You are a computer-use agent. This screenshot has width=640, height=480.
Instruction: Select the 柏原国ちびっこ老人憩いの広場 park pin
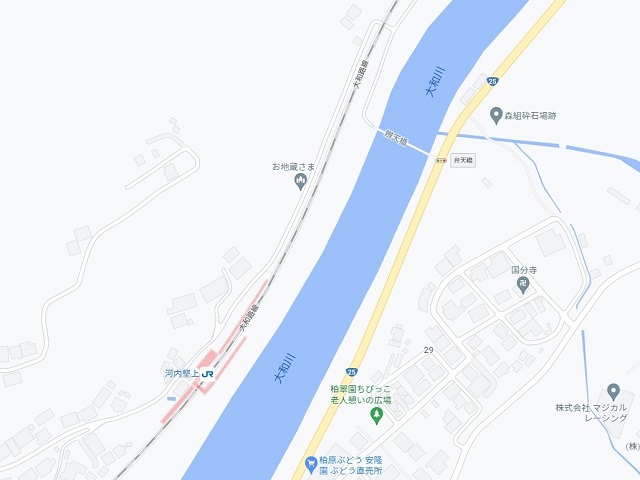pos(377,416)
